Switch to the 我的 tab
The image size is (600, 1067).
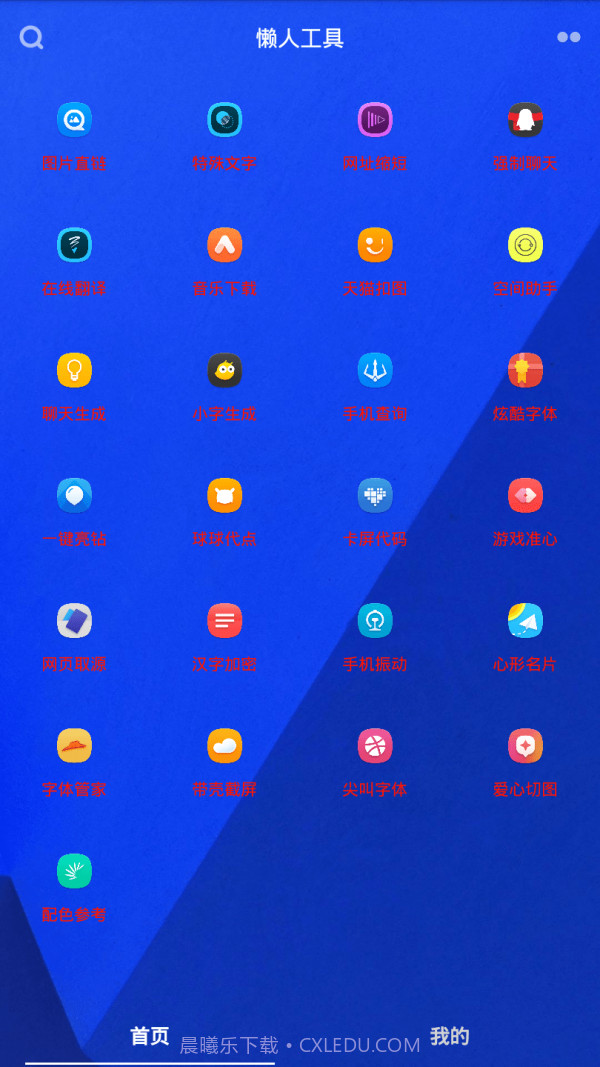449,1036
